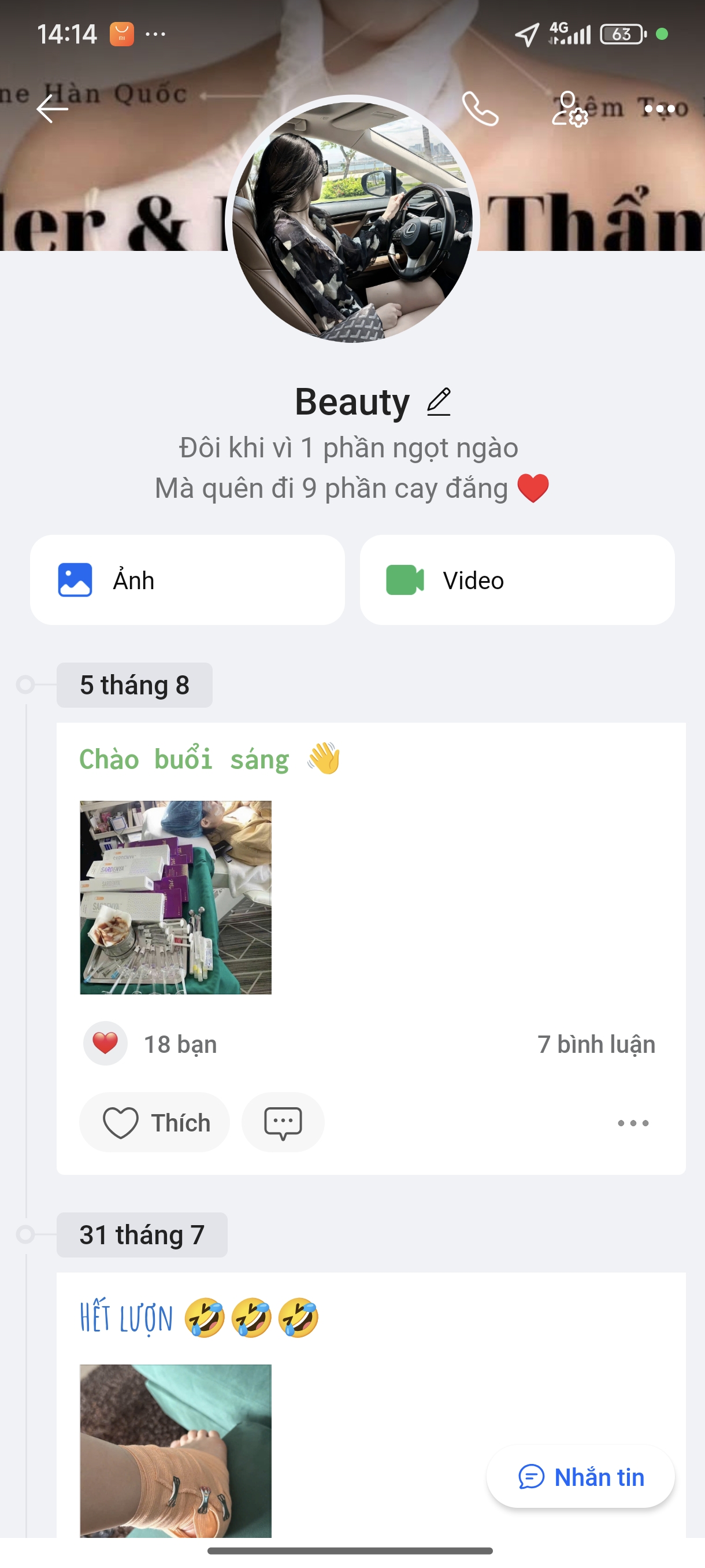Screen dimensions: 705x1568
Task: View the 7 bình luận comments
Action: click(596, 1045)
